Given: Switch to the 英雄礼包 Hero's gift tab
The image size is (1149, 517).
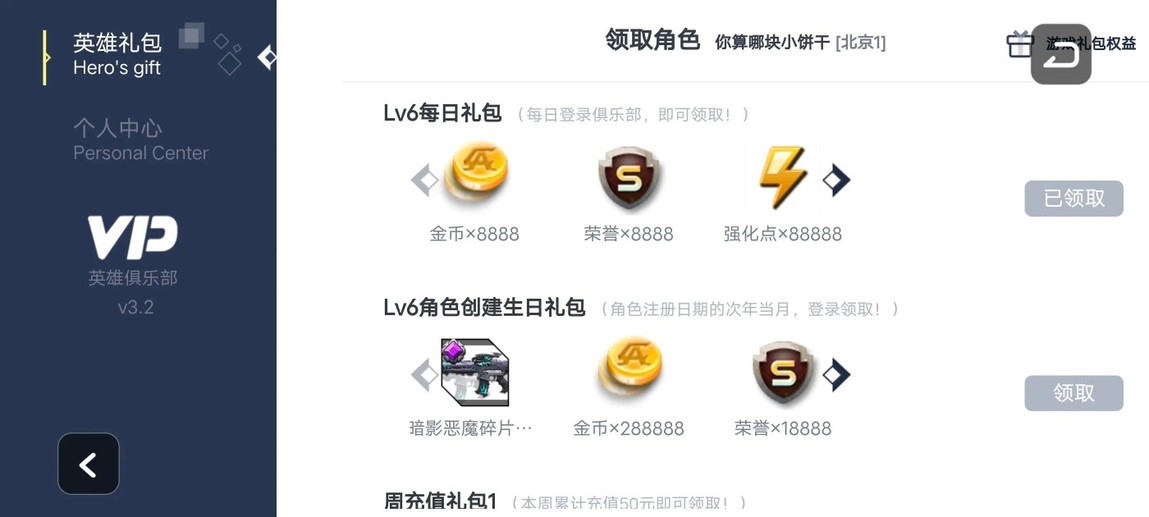Looking at the screenshot, I should pos(117,55).
